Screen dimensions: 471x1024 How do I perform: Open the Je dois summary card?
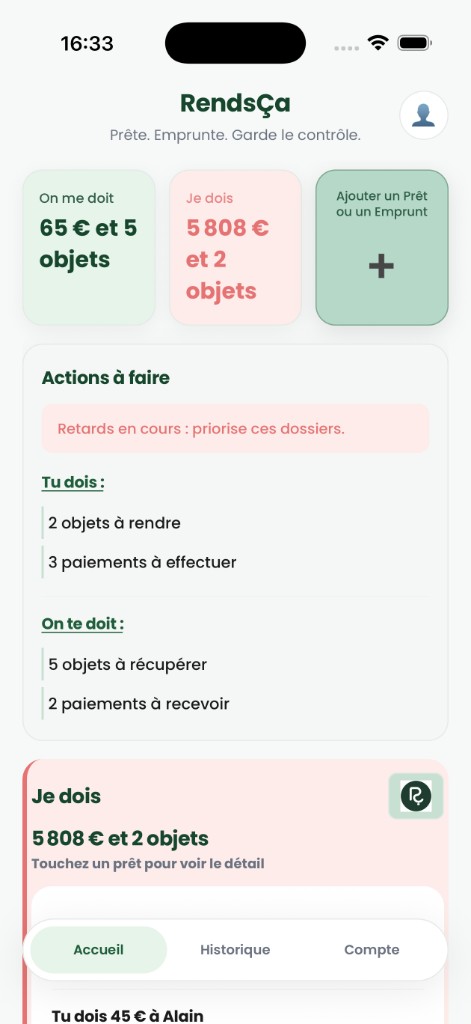tap(235, 248)
